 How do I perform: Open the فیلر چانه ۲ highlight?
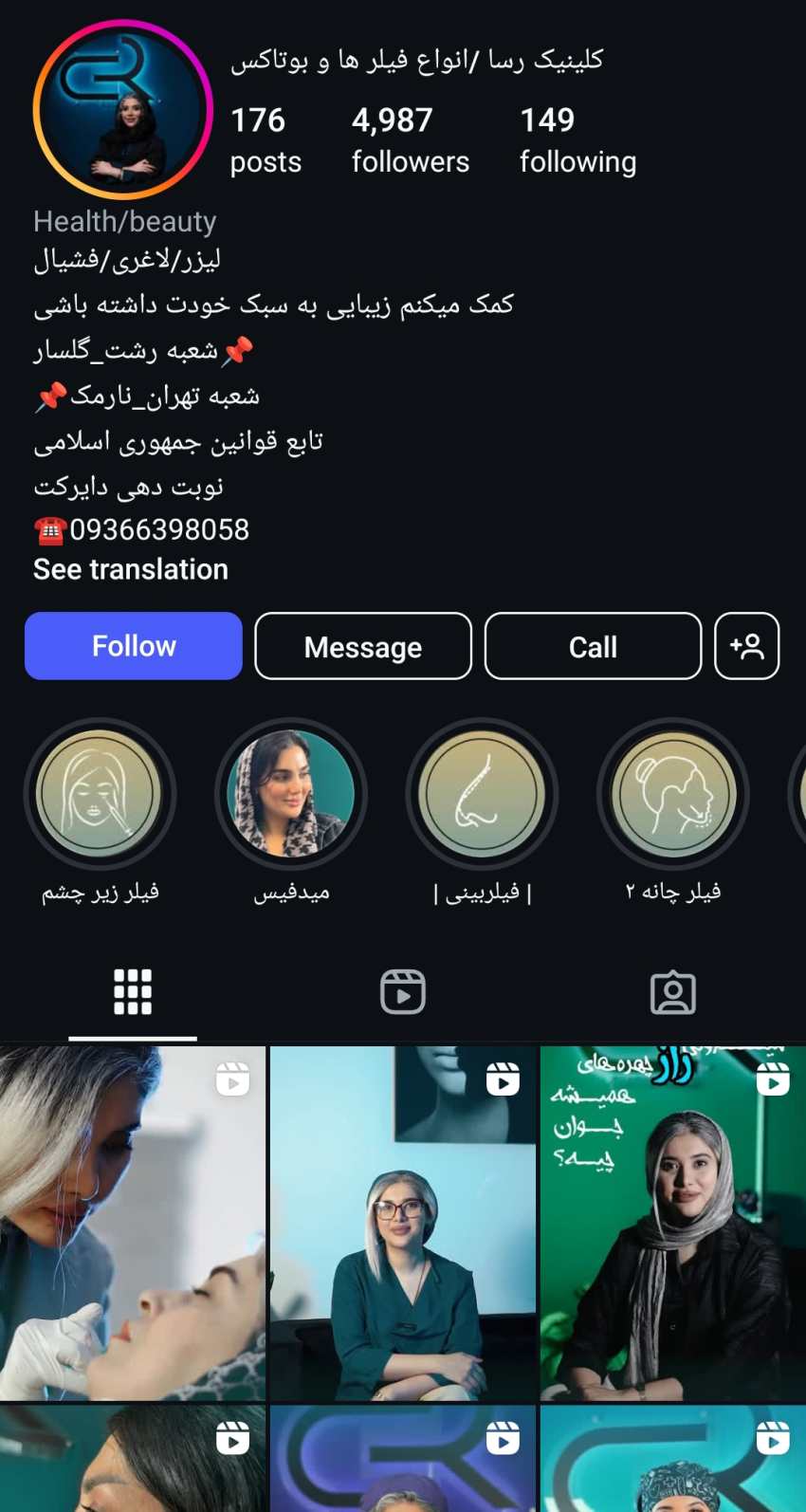[x=673, y=794]
